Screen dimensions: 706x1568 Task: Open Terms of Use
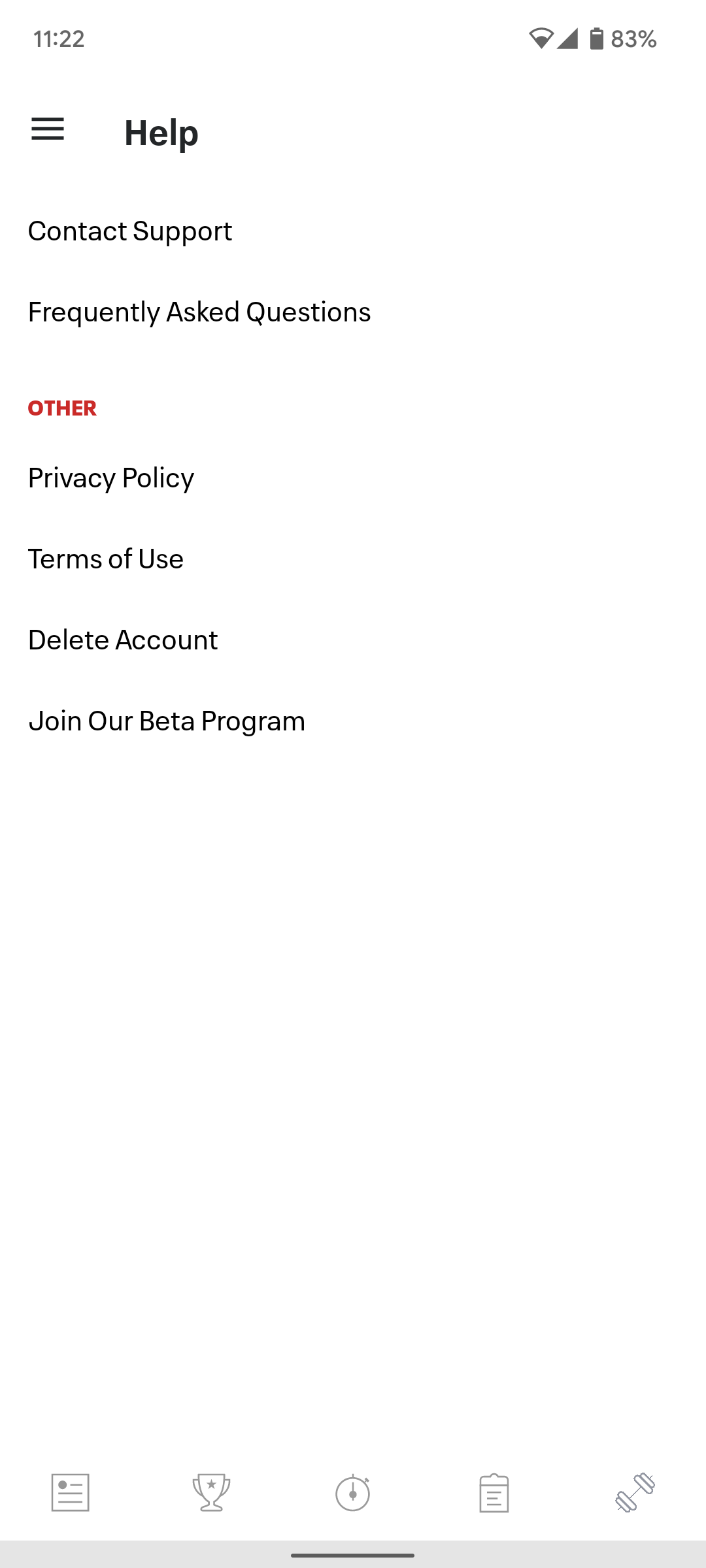pos(353,559)
